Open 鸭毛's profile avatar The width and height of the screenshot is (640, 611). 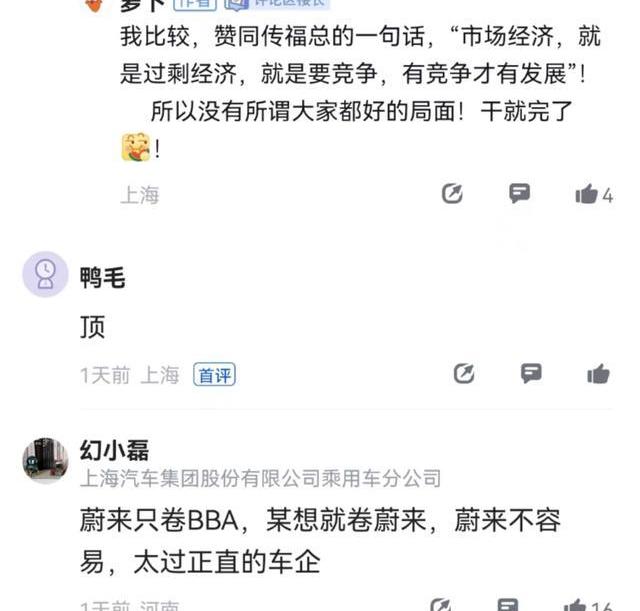click(x=45, y=274)
